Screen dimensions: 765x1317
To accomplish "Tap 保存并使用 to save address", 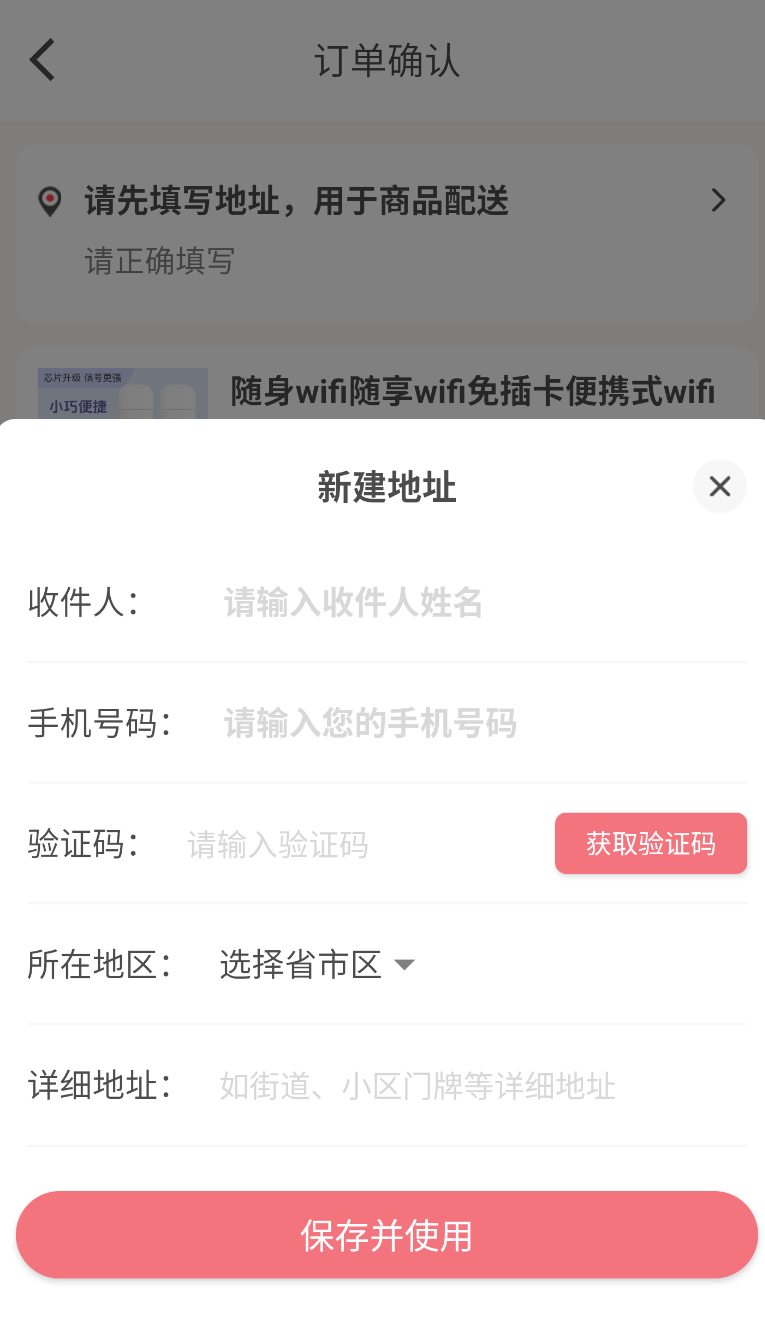I will pyautogui.click(x=386, y=1235).
